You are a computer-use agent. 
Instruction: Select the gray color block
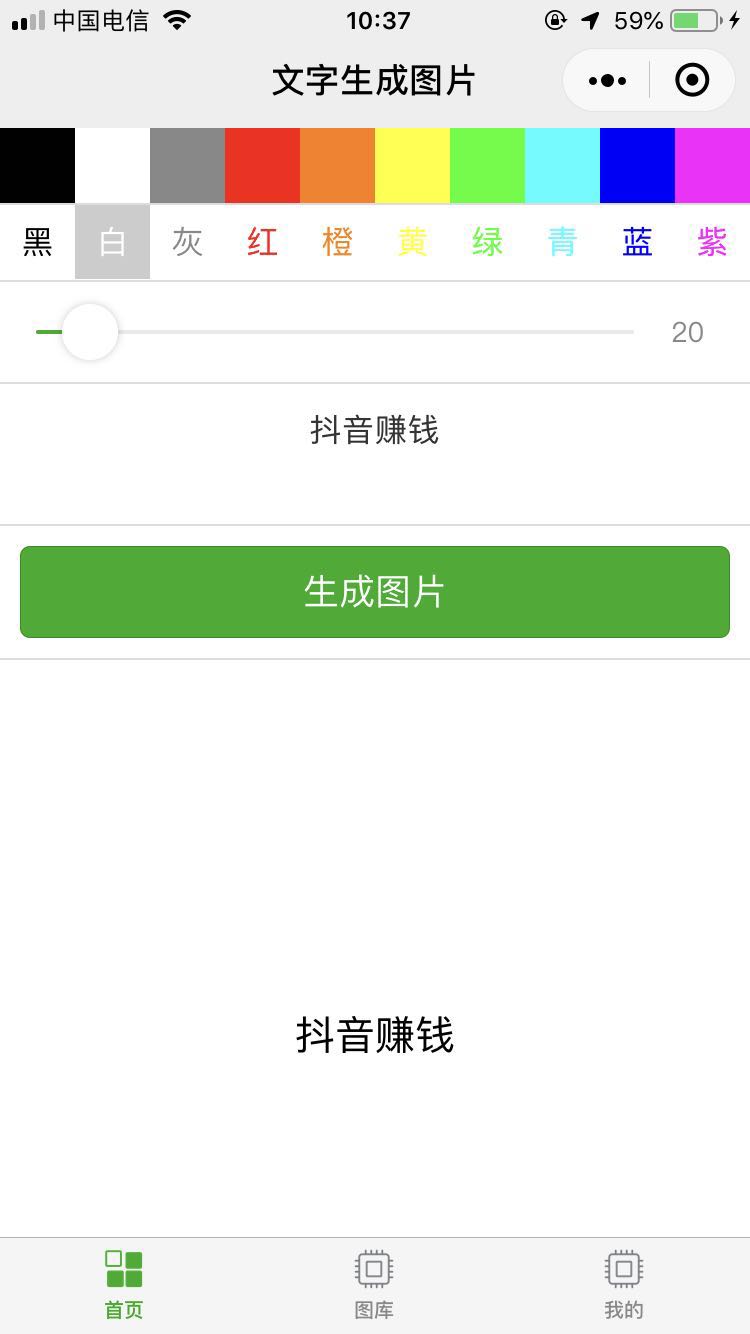[187, 165]
